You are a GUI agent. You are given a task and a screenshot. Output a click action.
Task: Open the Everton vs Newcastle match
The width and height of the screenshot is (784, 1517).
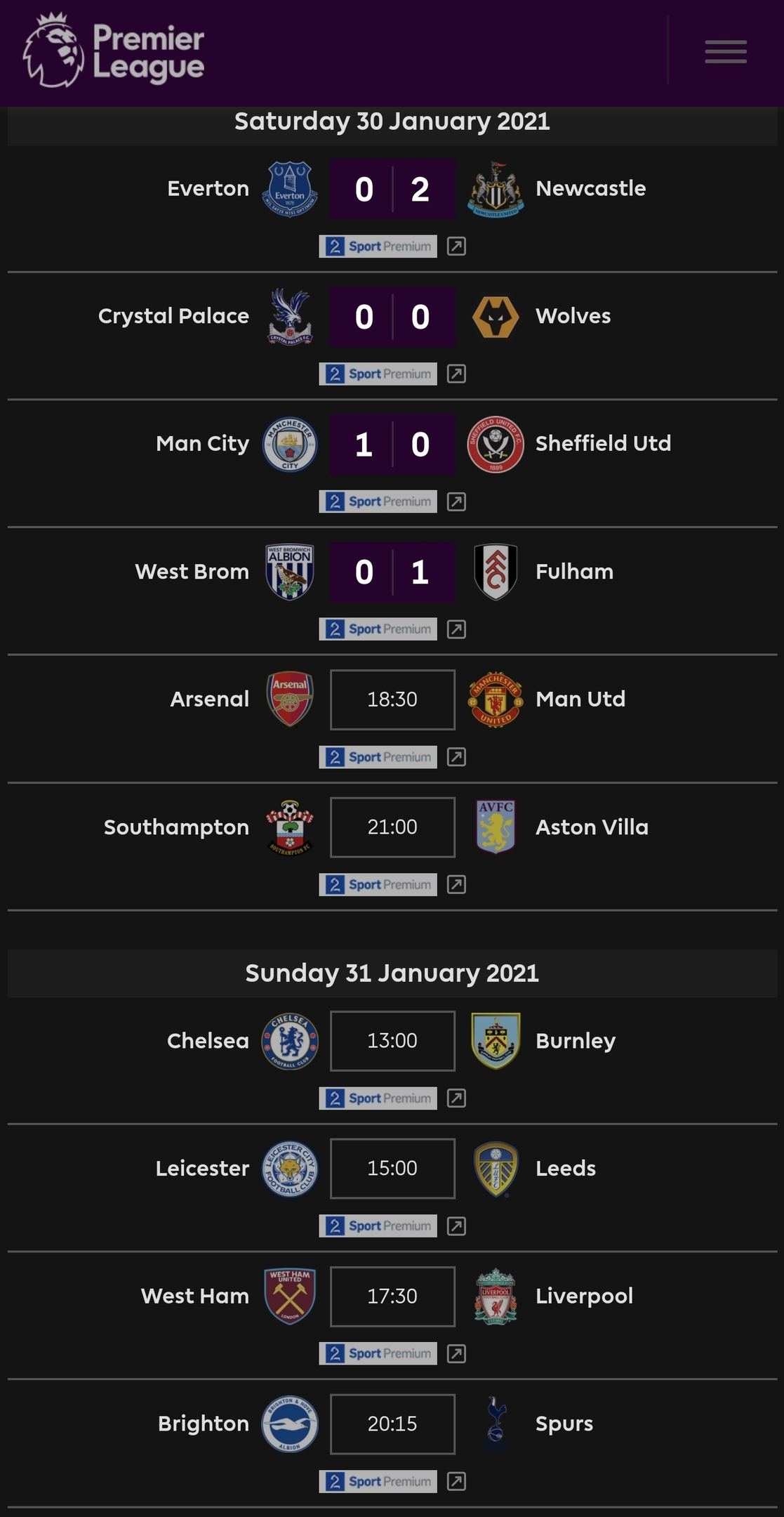[392, 189]
